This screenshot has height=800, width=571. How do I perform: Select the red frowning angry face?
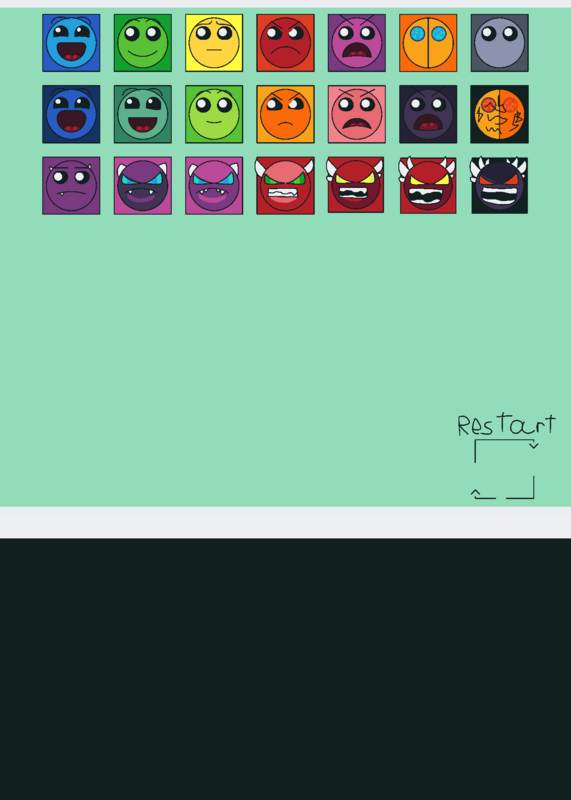click(x=285, y=43)
